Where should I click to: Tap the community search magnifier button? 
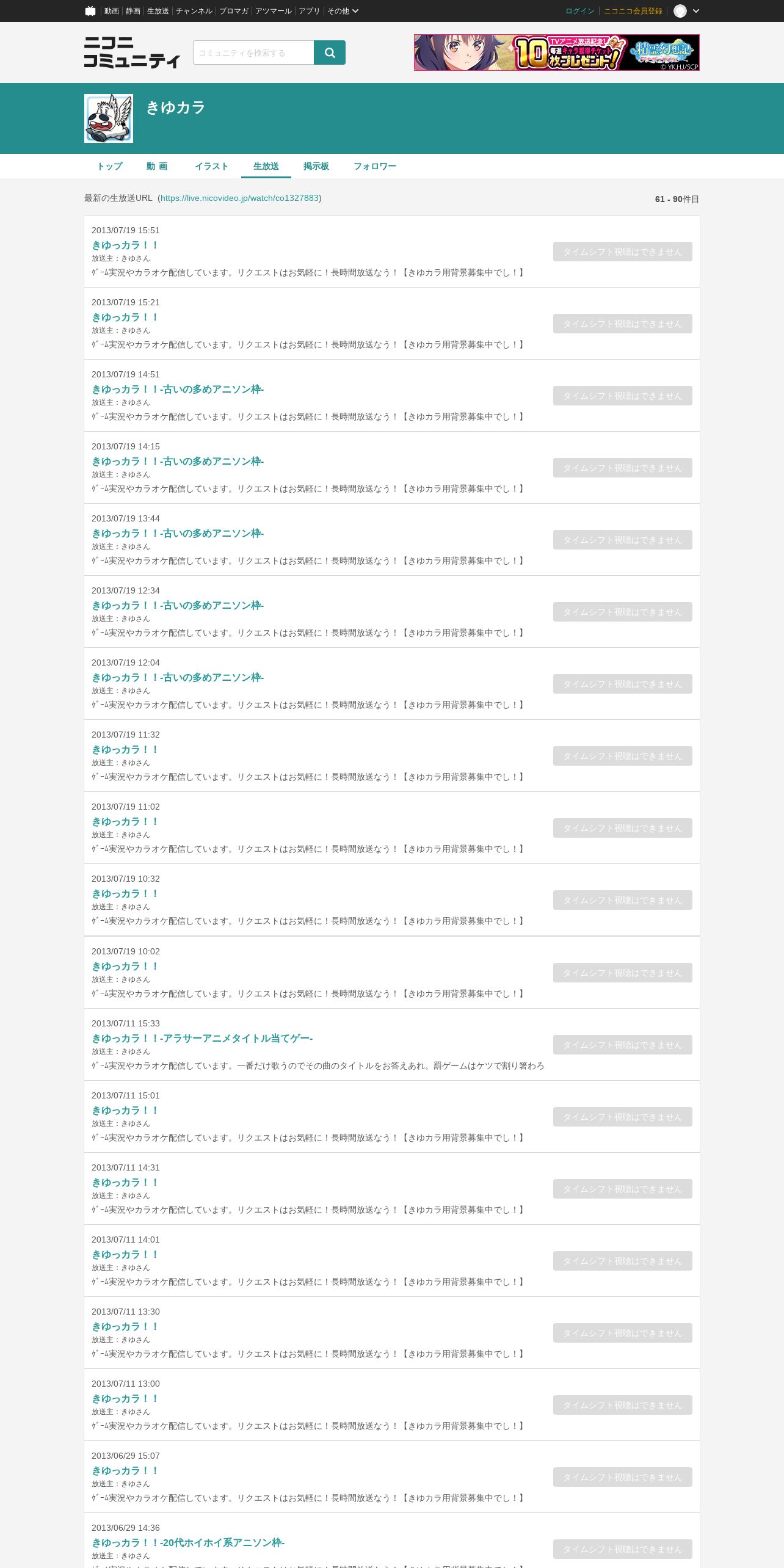(329, 53)
